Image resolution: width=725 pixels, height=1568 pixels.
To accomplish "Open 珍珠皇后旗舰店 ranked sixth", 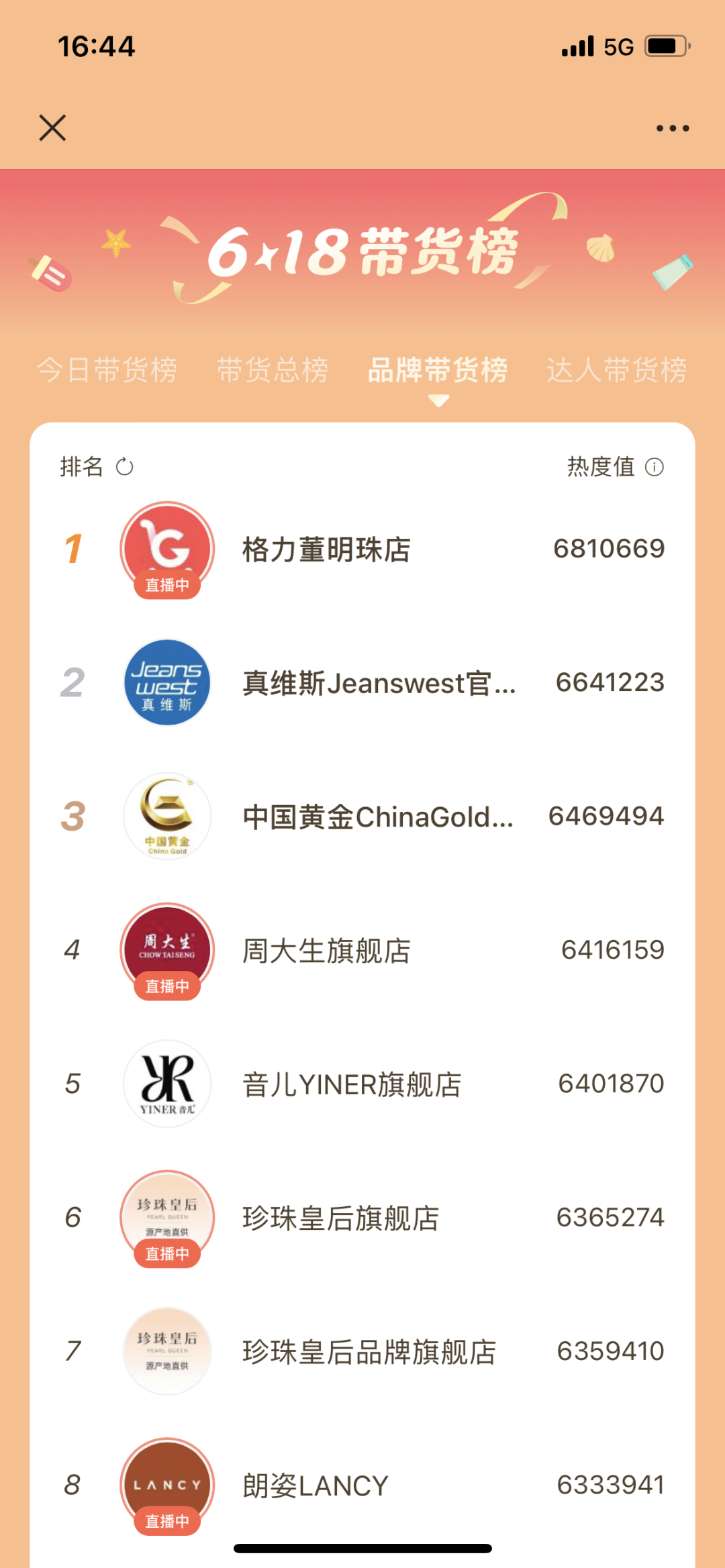I will 341,1218.
